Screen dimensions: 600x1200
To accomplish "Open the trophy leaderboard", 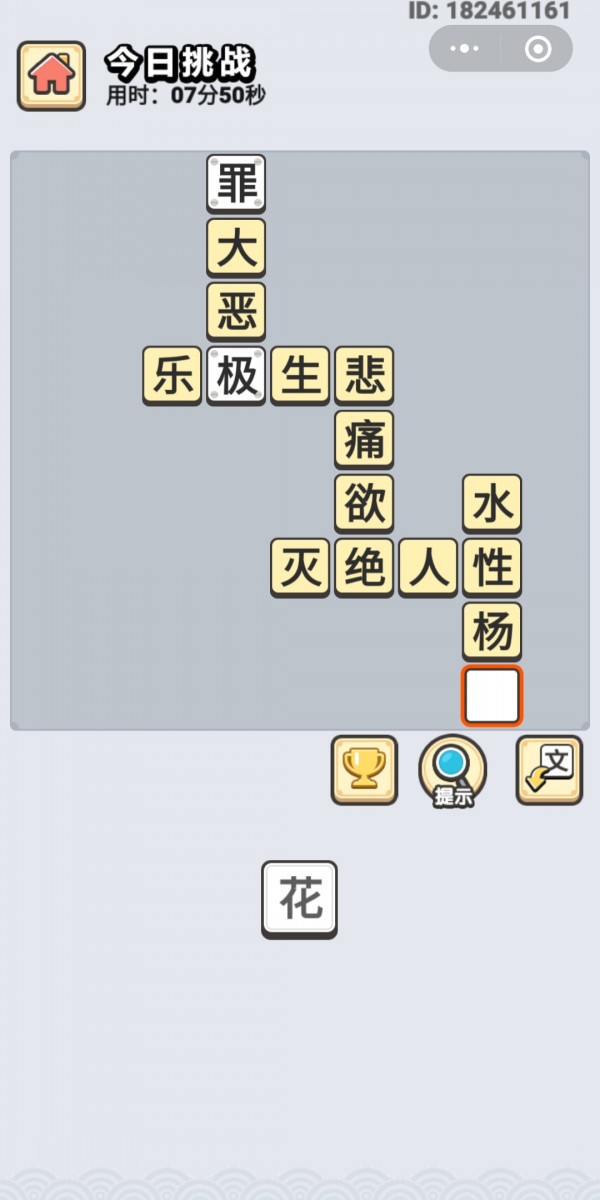I will tap(364, 769).
